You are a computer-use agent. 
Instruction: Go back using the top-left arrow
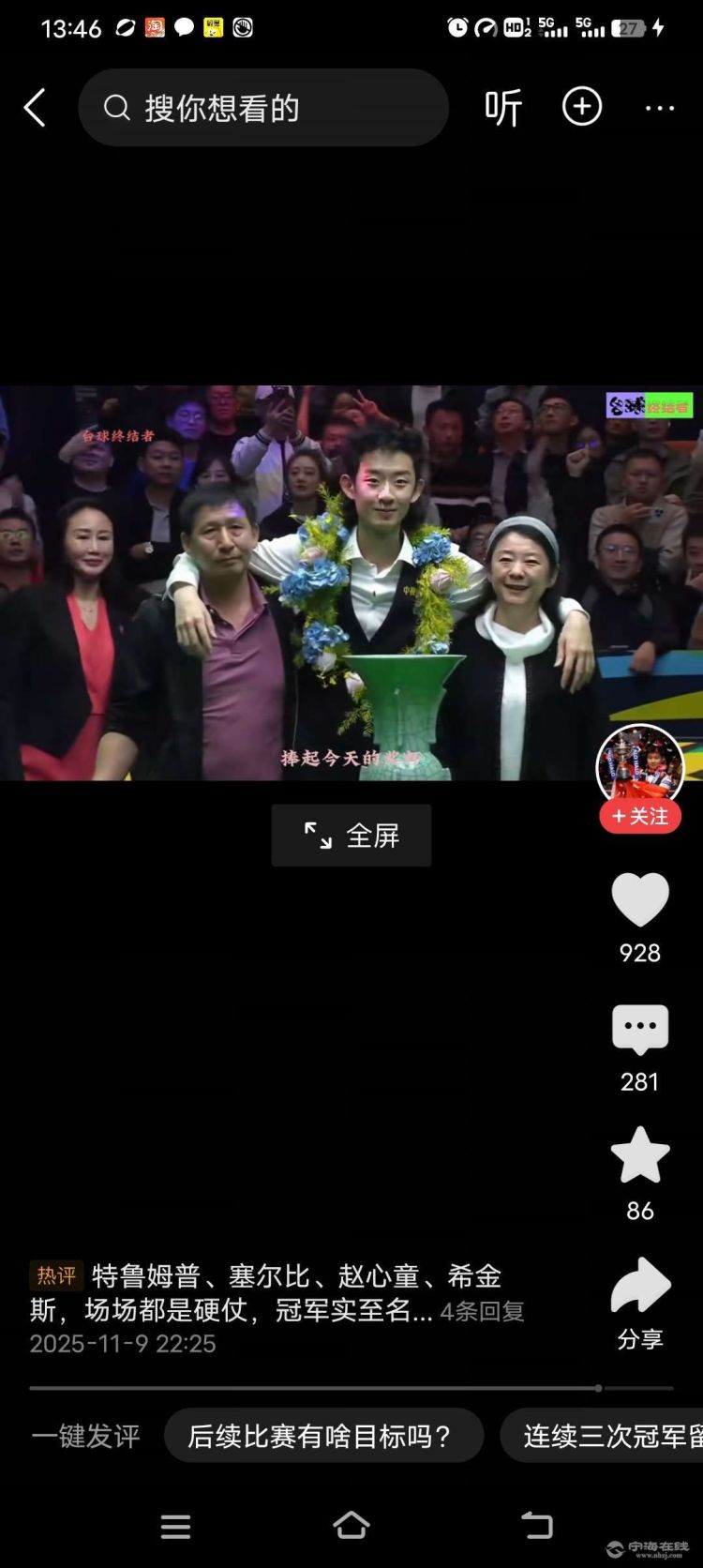point(35,108)
